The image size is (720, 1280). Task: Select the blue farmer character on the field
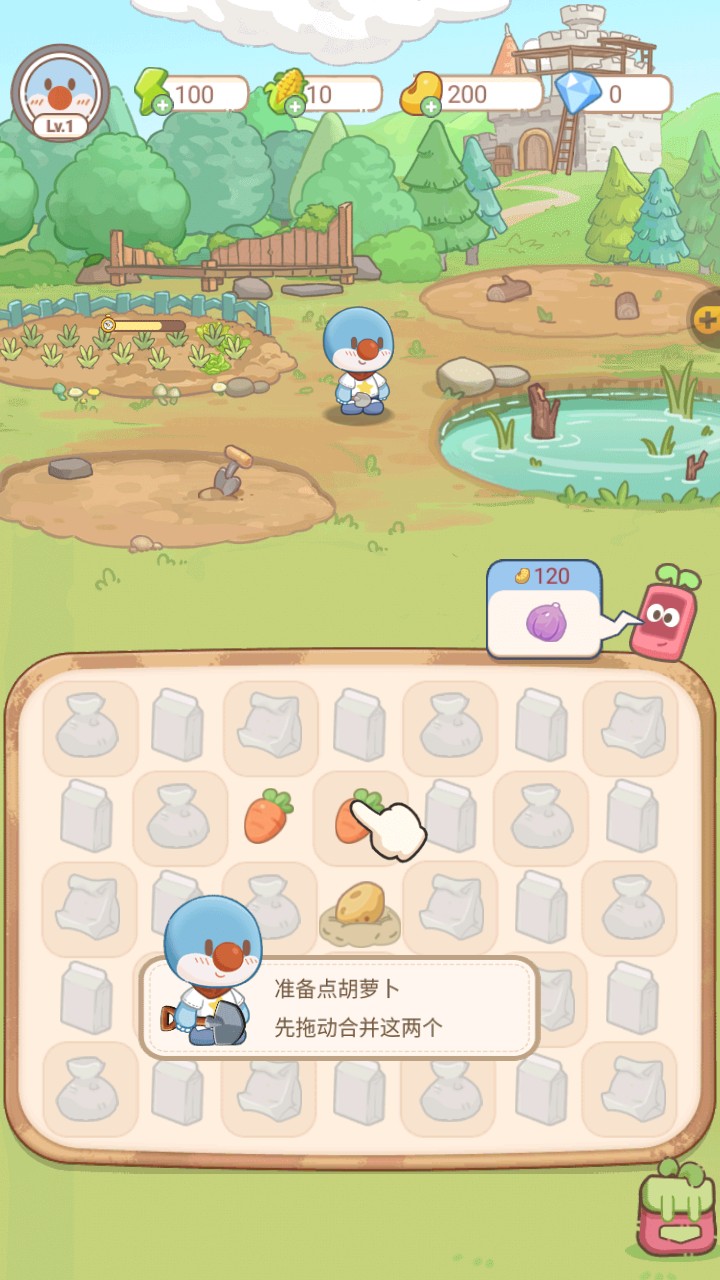[362, 365]
